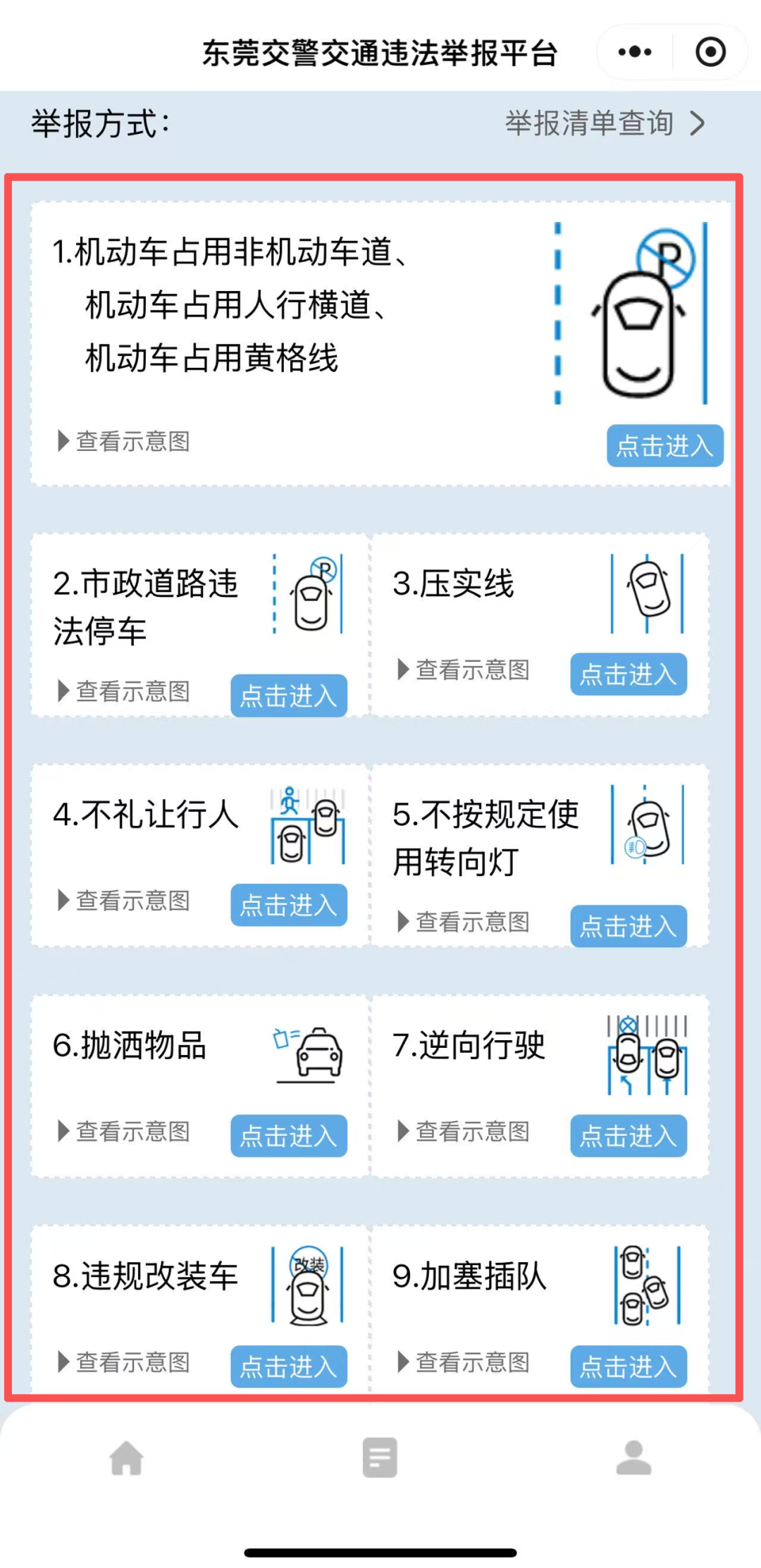Report 抛洒物品 via 点击进入
761x1568 pixels.
[x=288, y=1135]
